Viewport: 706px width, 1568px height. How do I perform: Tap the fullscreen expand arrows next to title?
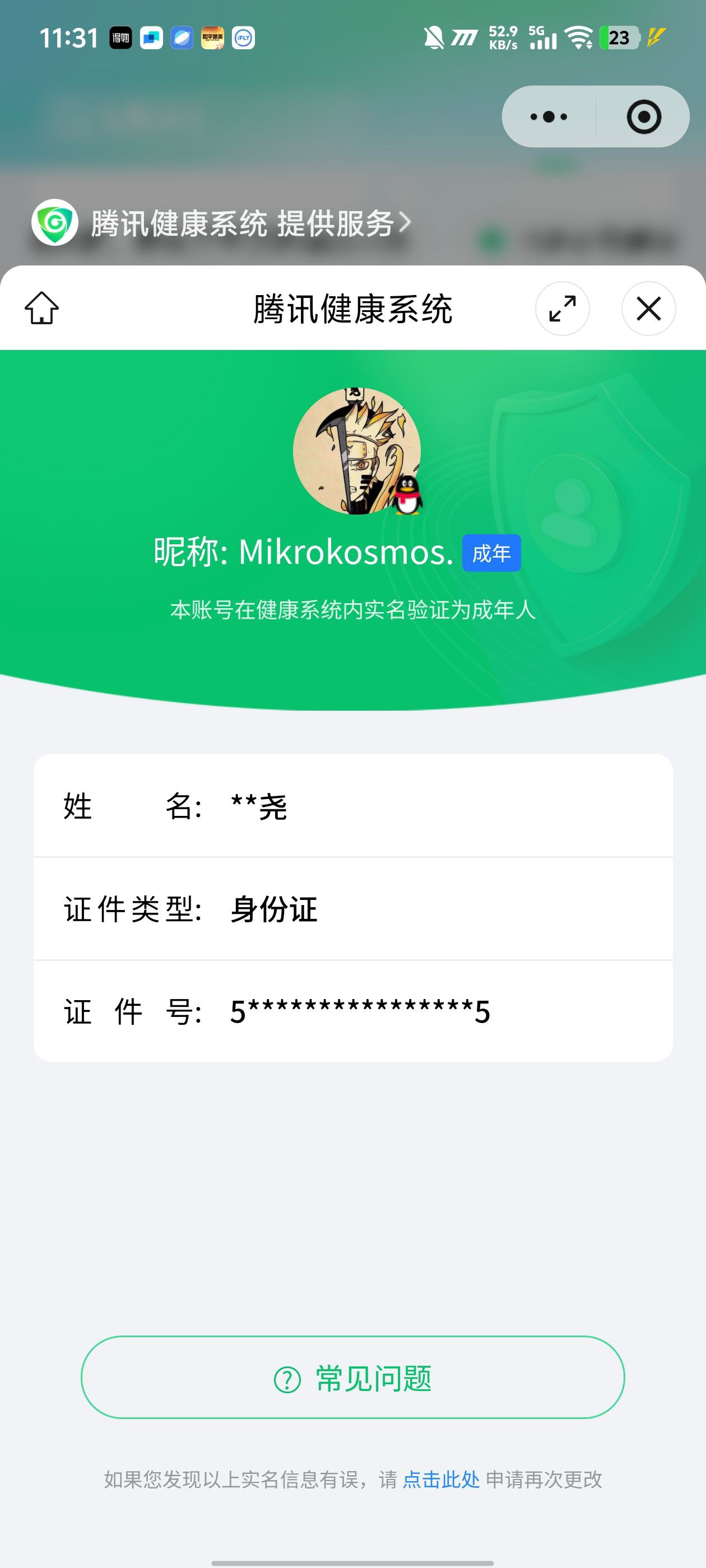563,309
